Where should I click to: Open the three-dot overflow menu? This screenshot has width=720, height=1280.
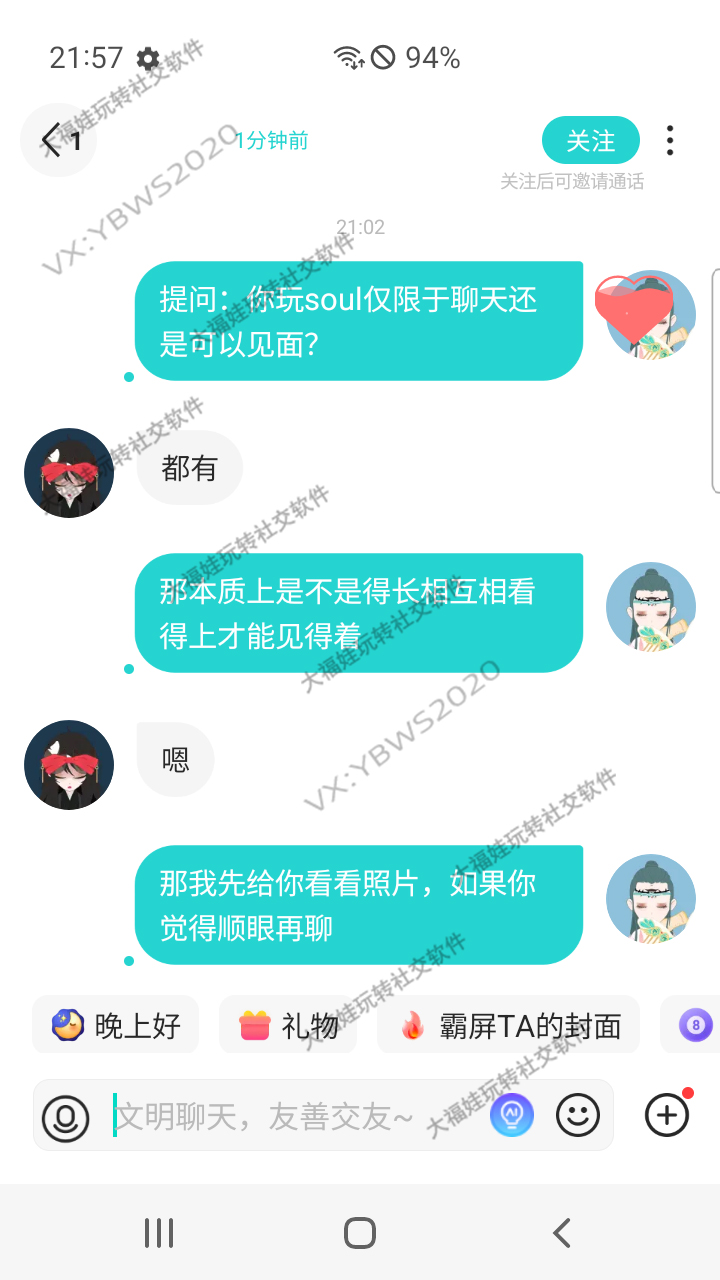click(670, 141)
